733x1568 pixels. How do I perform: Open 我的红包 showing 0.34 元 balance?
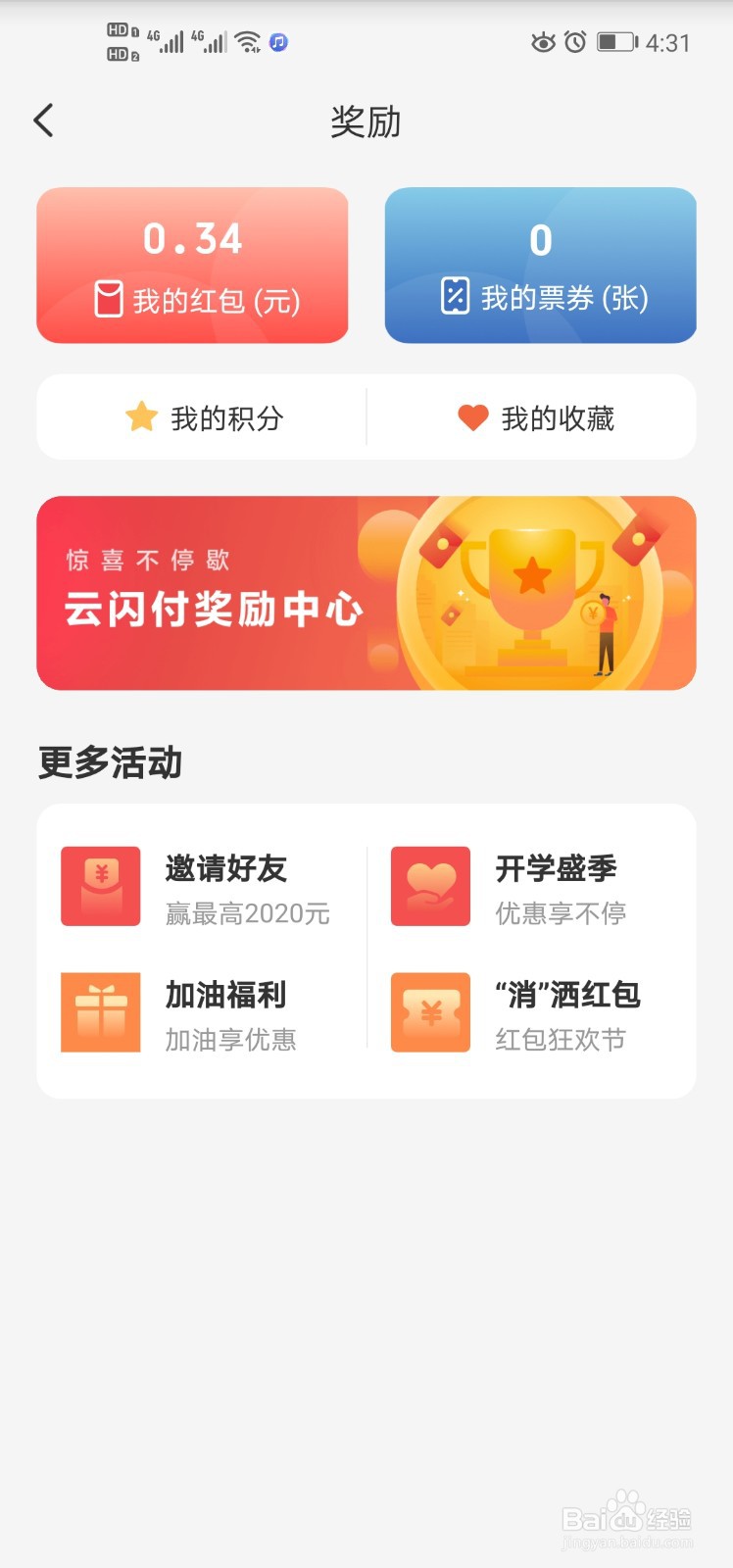[x=192, y=265]
